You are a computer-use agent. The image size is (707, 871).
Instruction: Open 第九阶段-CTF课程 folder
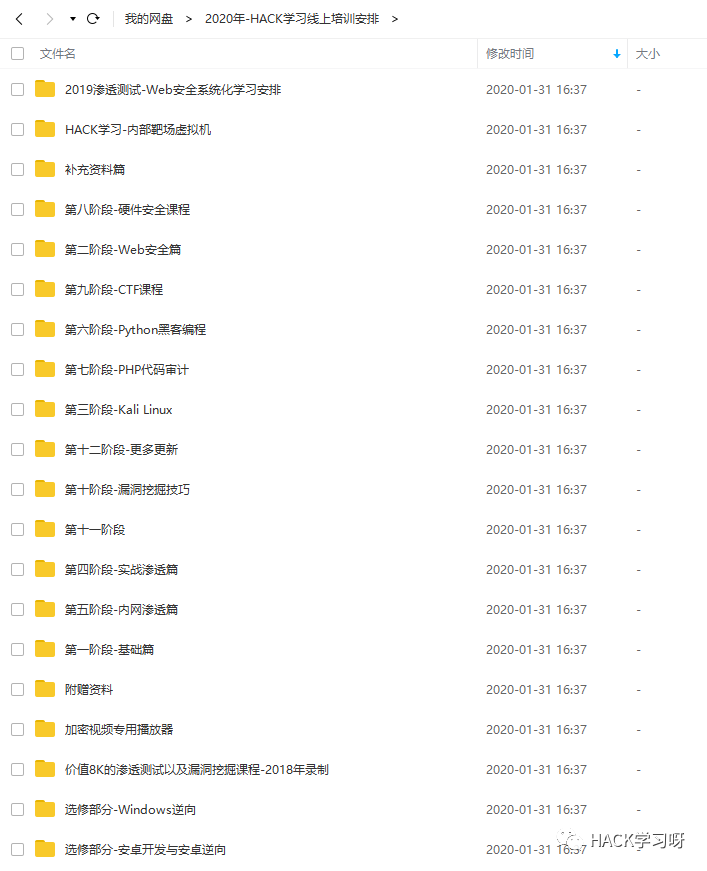(x=113, y=290)
